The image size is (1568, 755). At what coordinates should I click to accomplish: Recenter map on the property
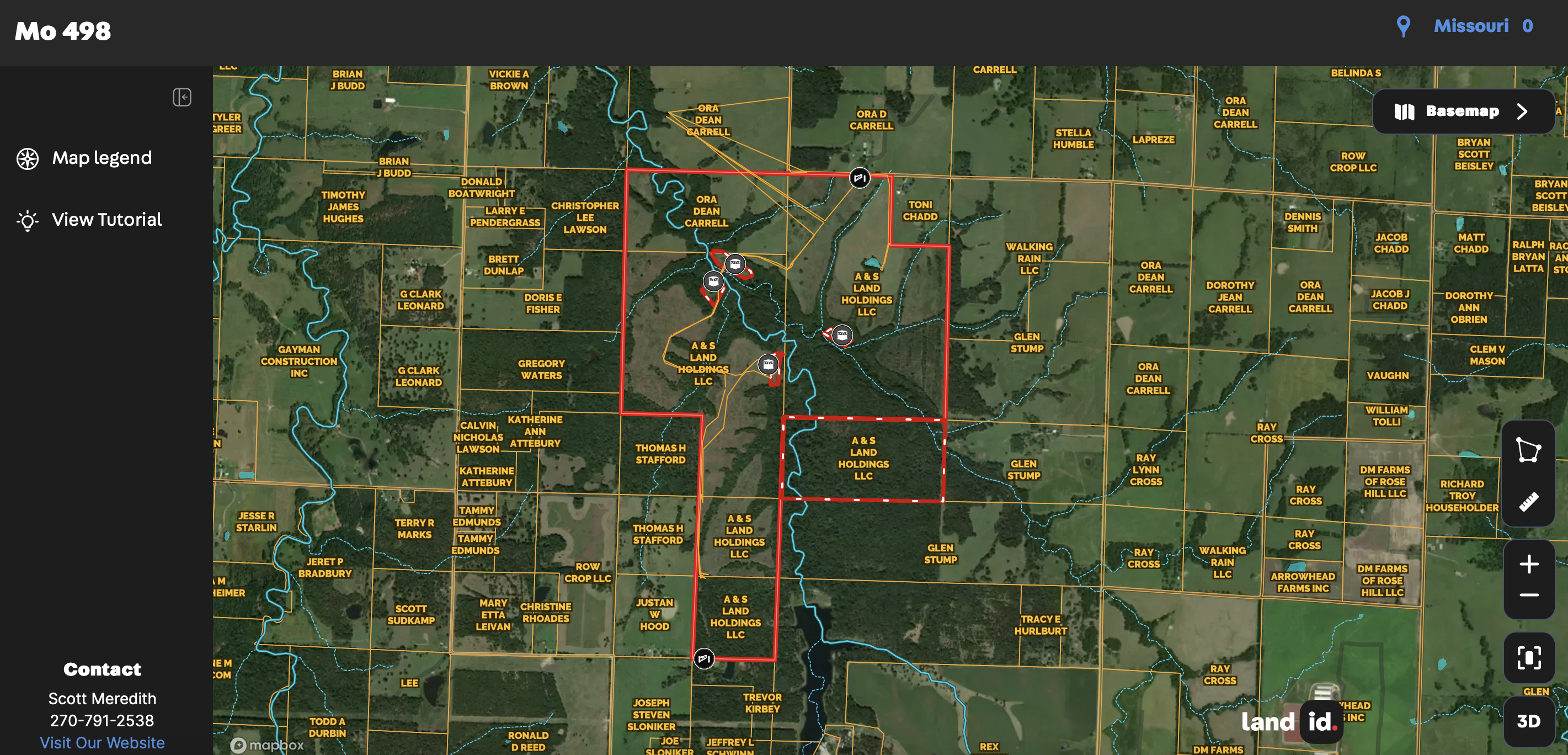pyautogui.click(x=1528, y=658)
